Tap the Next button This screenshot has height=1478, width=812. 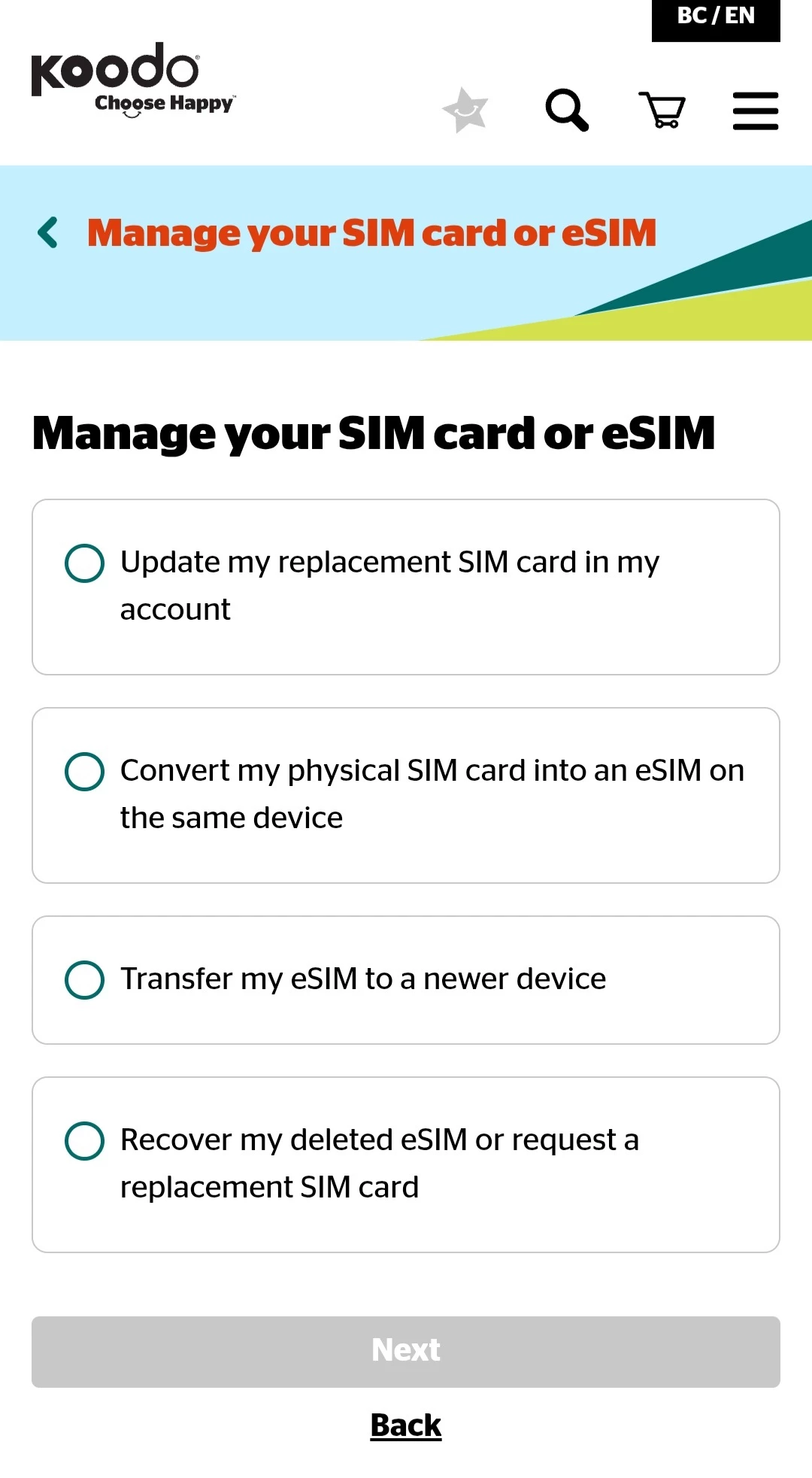(406, 1351)
